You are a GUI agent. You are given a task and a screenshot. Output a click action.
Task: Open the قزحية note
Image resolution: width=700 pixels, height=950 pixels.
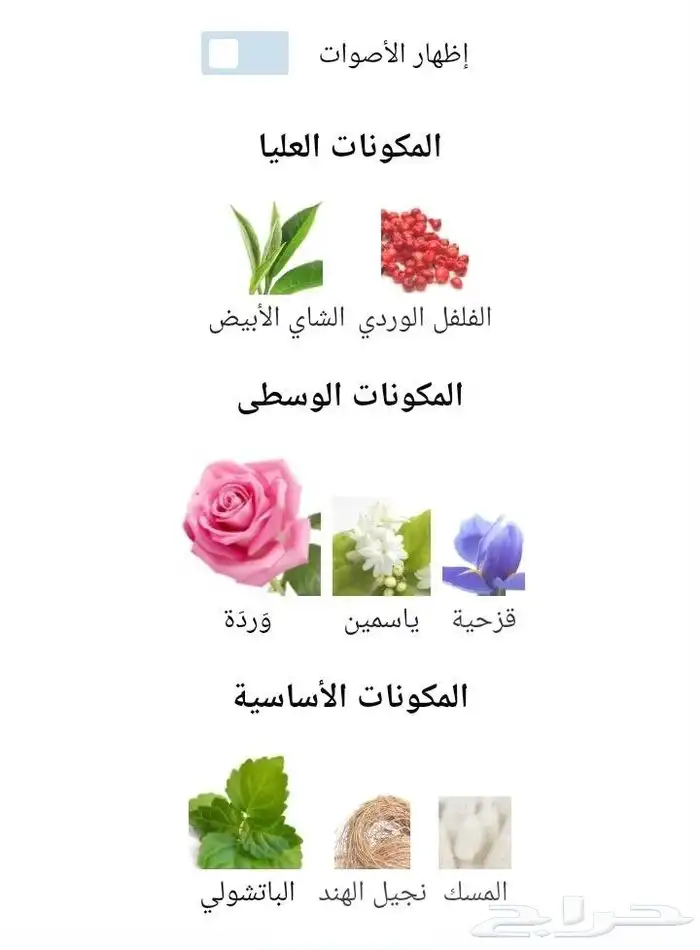click(x=484, y=554)
